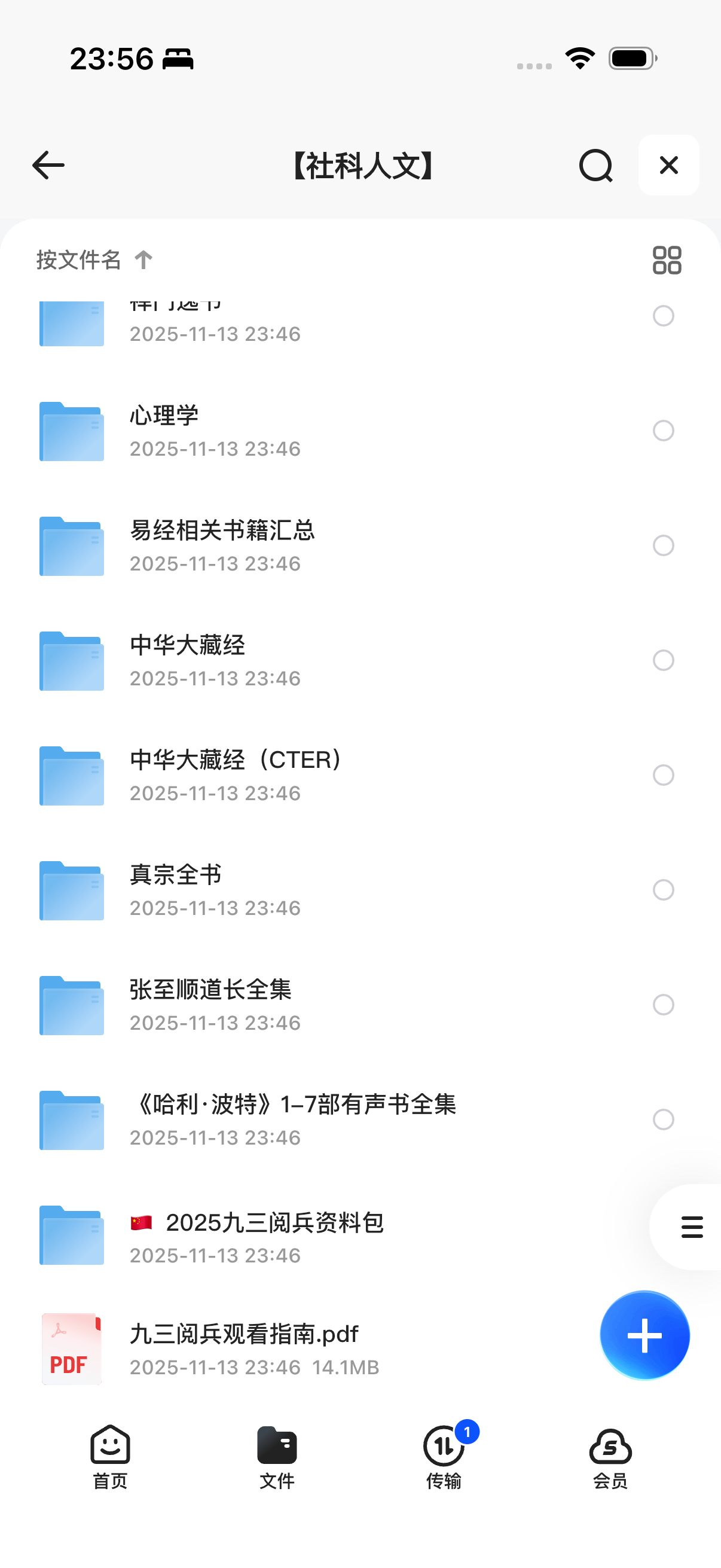Change sort order by 按文件名

(x=94, y=260)
